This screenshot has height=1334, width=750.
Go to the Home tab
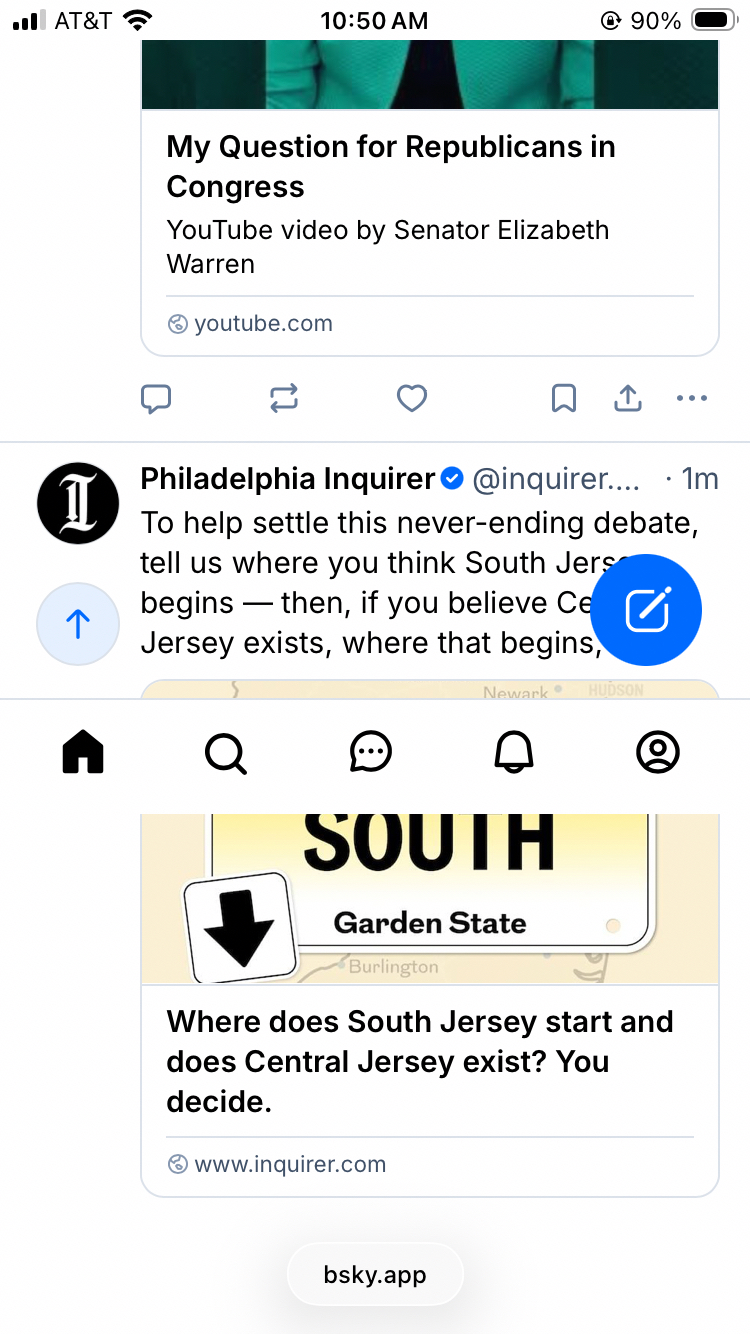pos(83,752)
